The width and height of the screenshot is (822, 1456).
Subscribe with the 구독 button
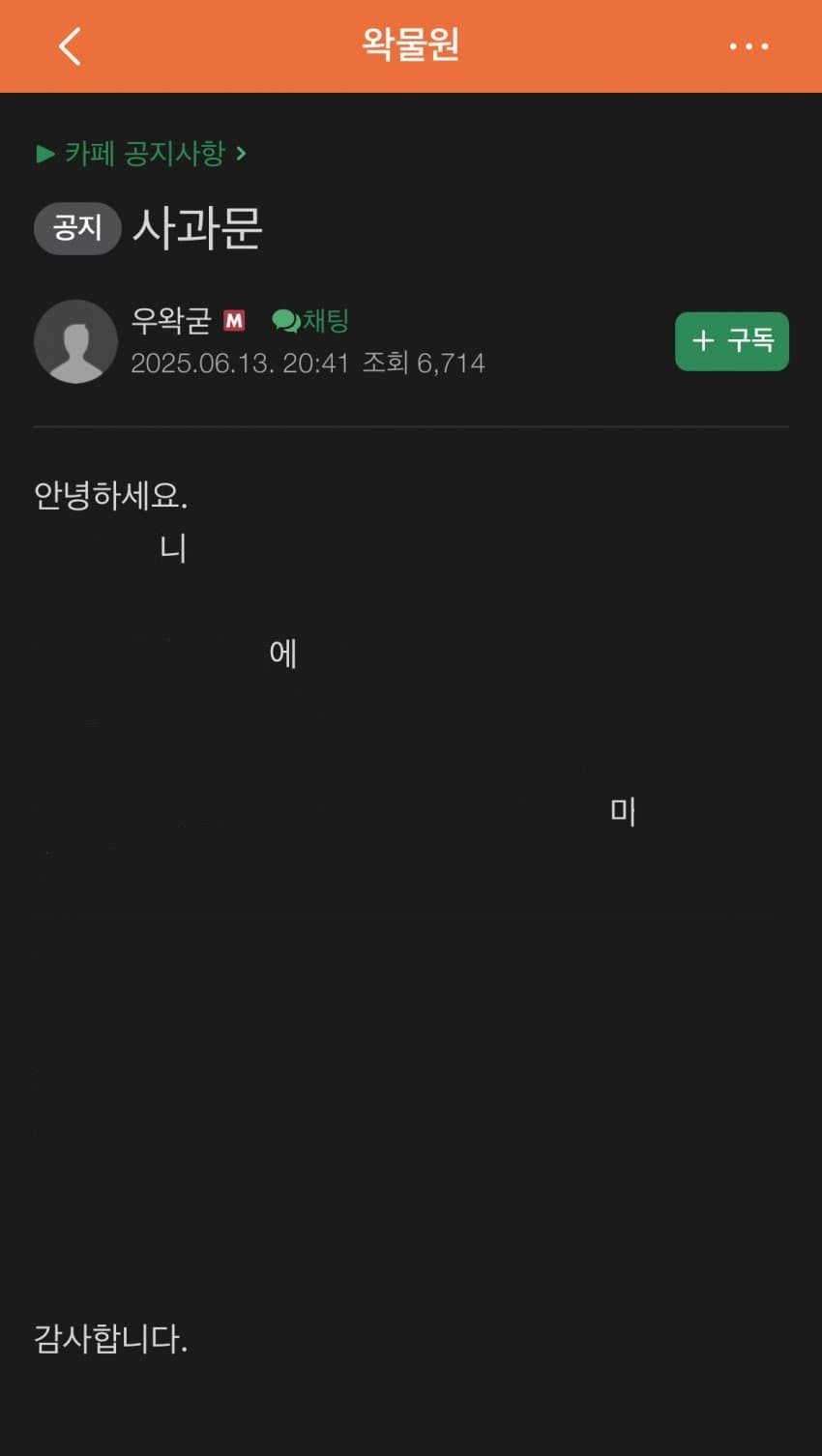(x=731, y=341)
